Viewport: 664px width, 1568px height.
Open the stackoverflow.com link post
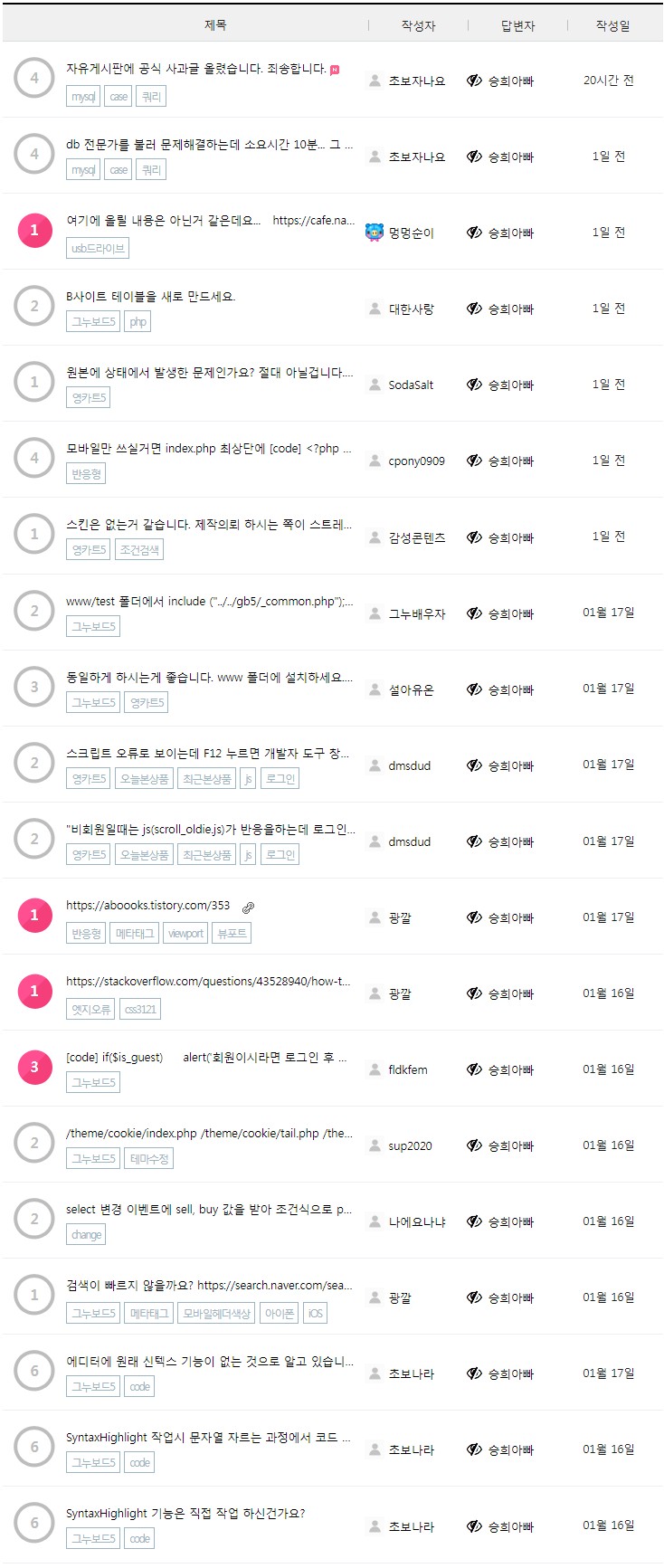208,981
